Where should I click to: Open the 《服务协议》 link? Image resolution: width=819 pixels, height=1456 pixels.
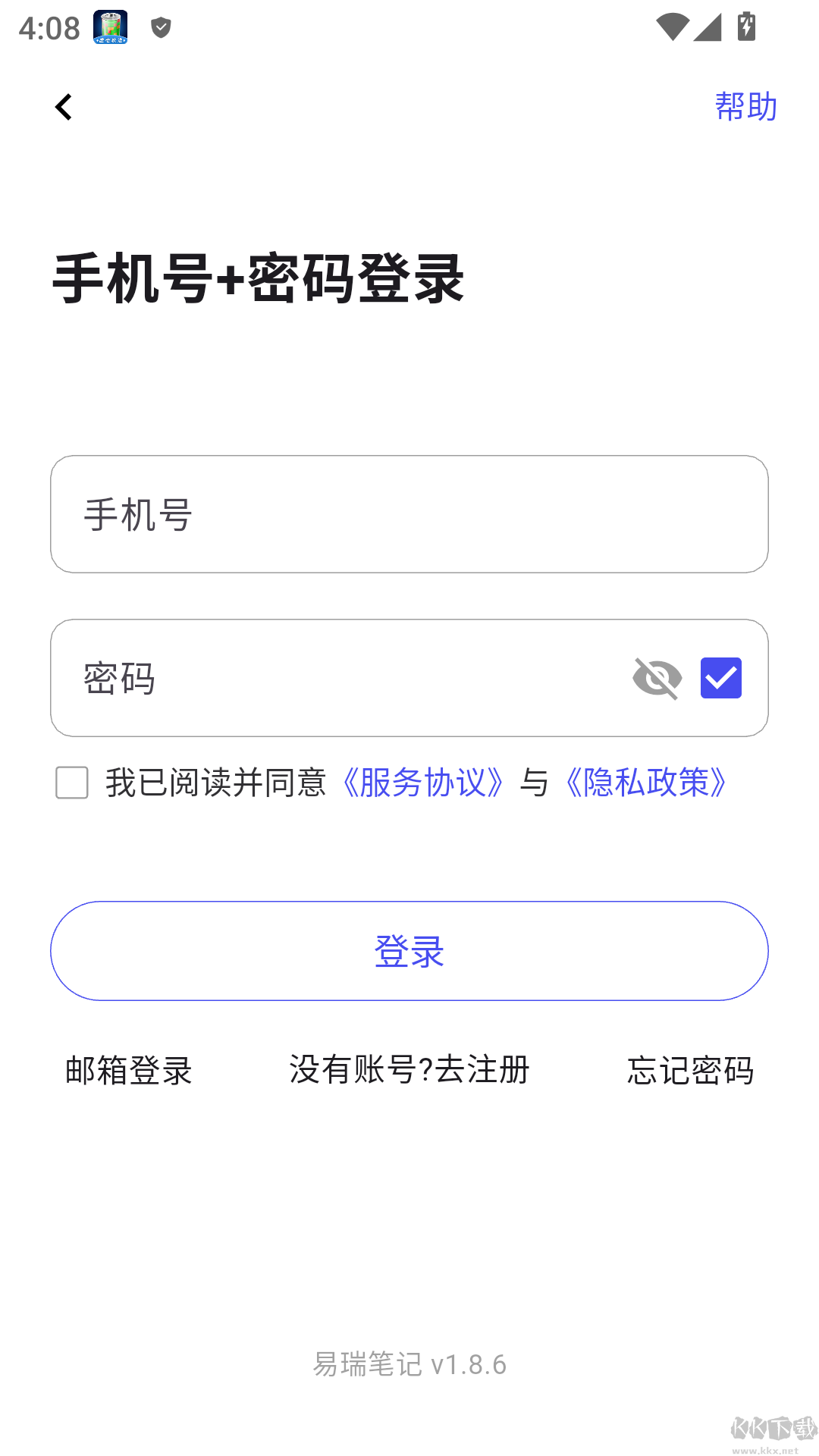point(423,785)
